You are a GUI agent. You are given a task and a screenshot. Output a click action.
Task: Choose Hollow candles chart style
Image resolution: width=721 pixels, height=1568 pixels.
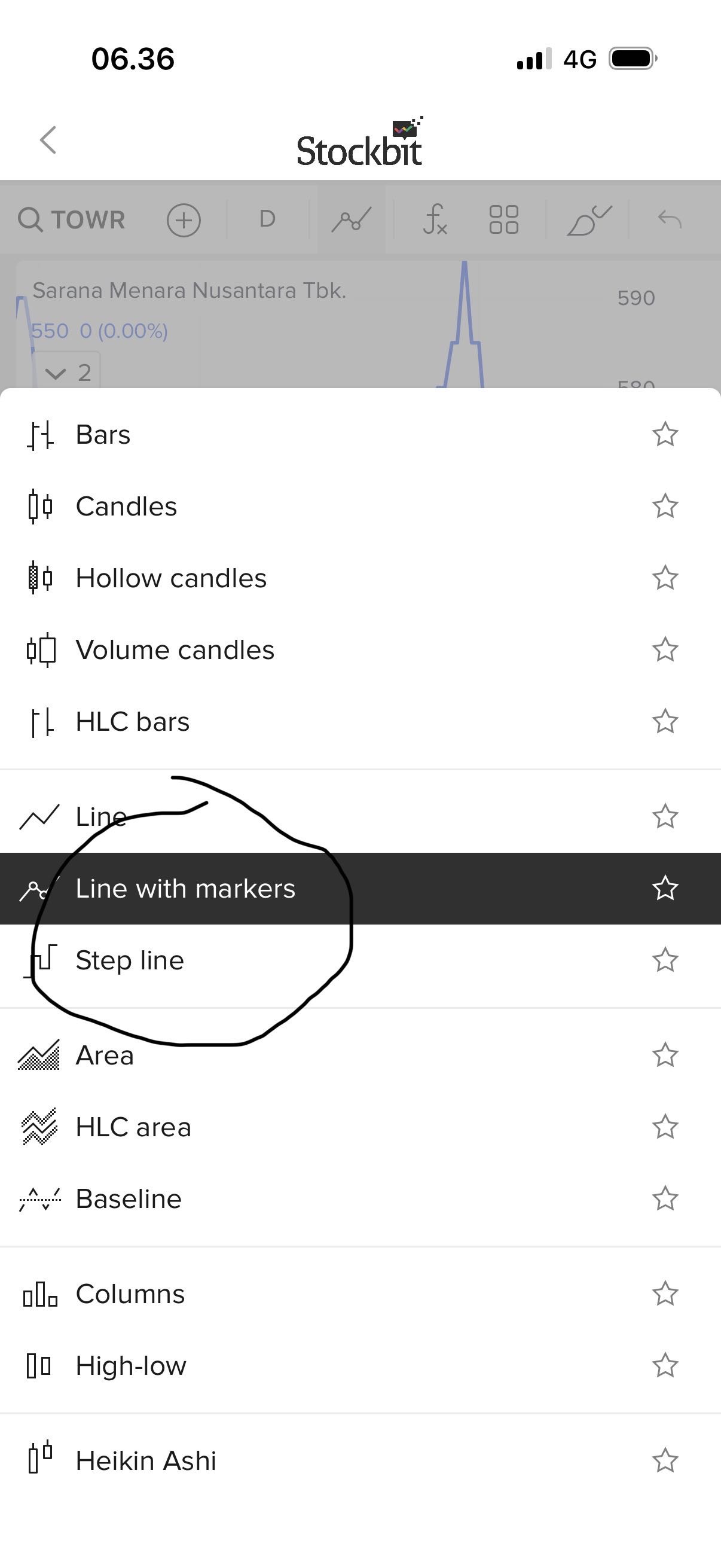tap(171, 578)
